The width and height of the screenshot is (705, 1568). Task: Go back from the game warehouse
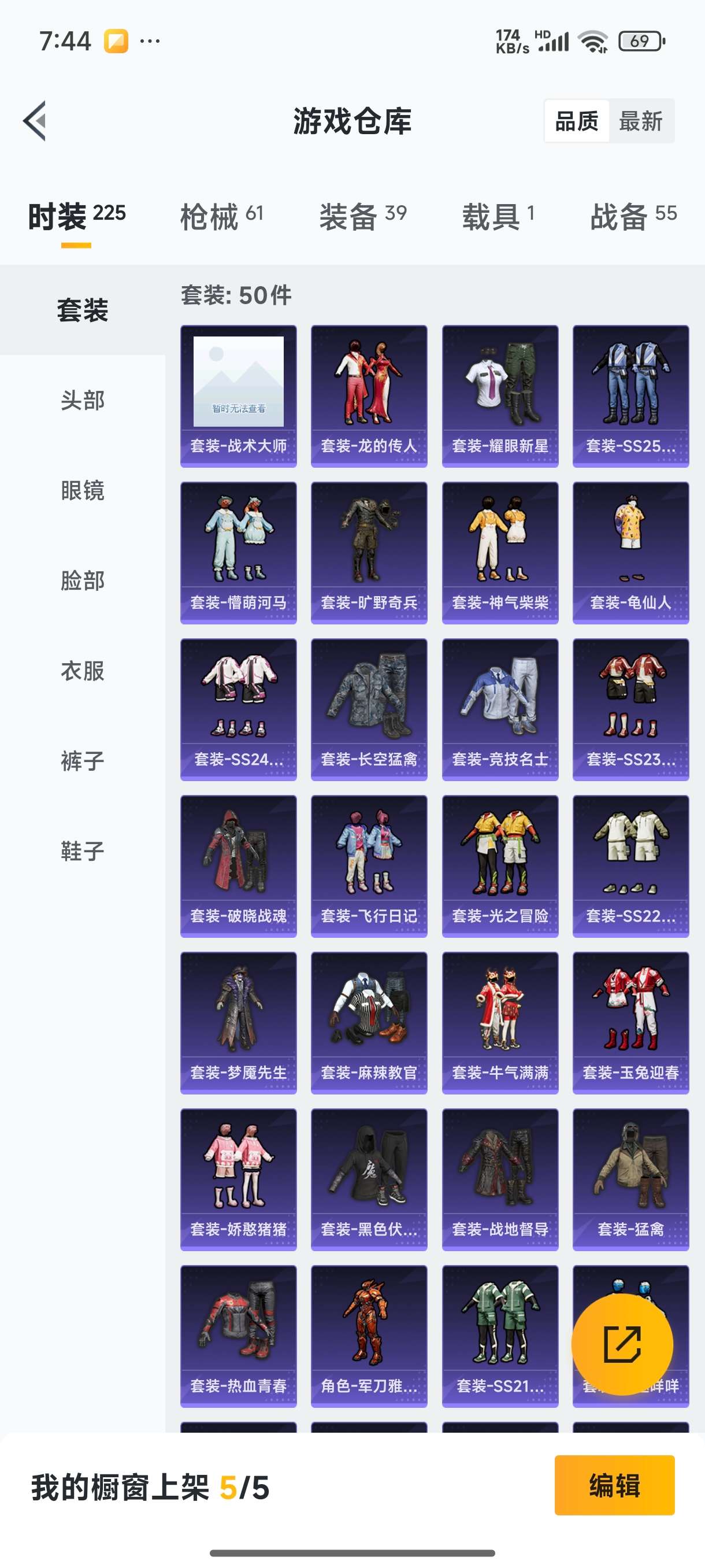click(x=35, y=120)
